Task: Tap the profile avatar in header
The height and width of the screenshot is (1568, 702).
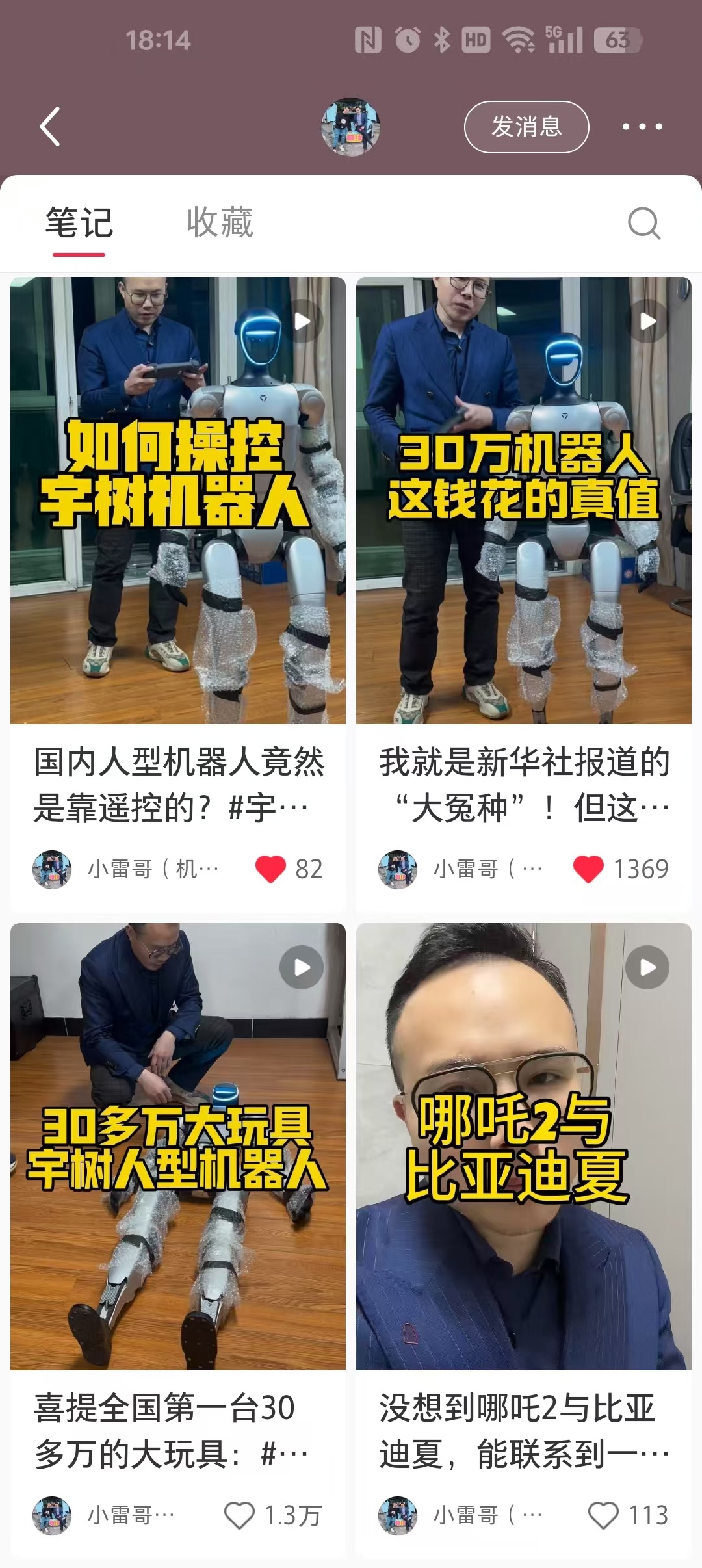Action: 350,127
